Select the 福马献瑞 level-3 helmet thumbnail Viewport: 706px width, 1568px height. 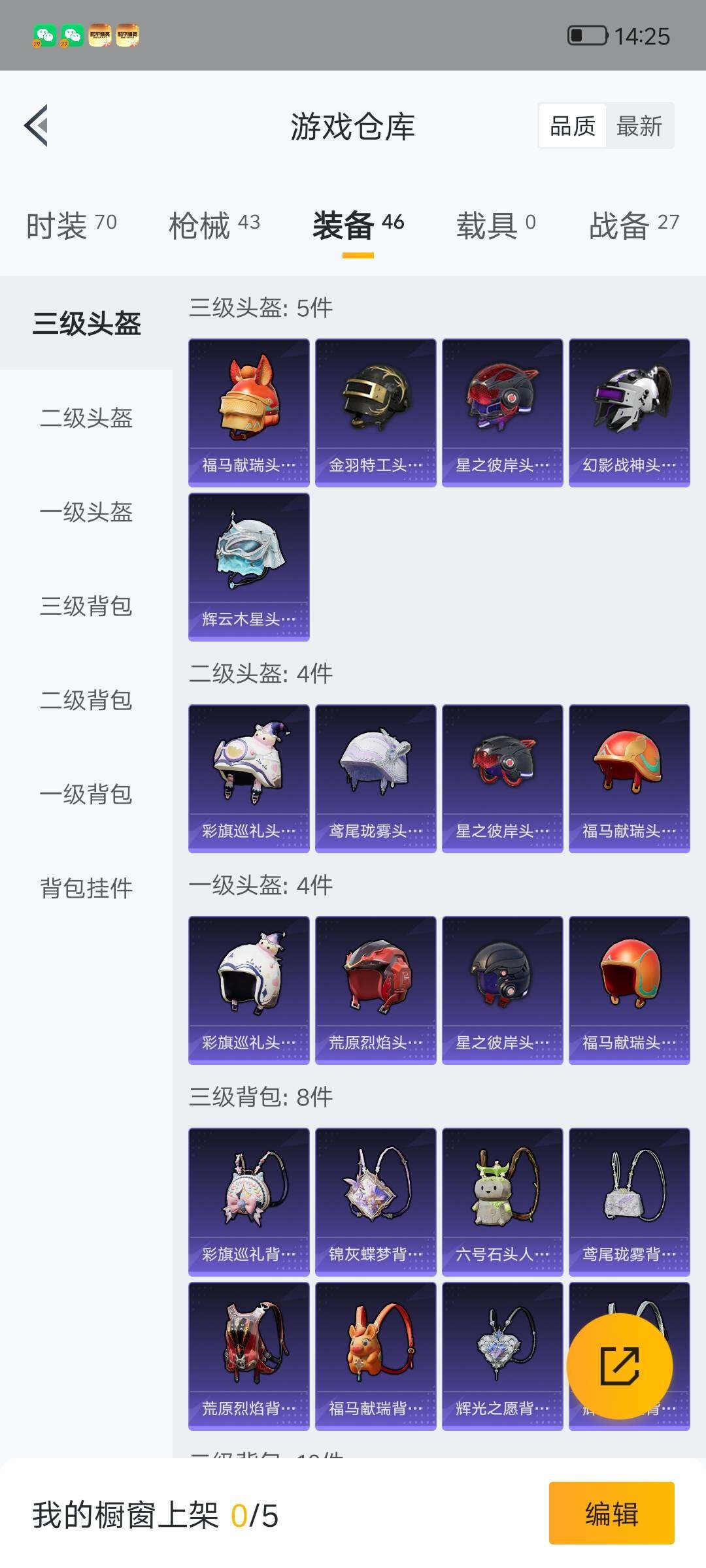point(248,410)
